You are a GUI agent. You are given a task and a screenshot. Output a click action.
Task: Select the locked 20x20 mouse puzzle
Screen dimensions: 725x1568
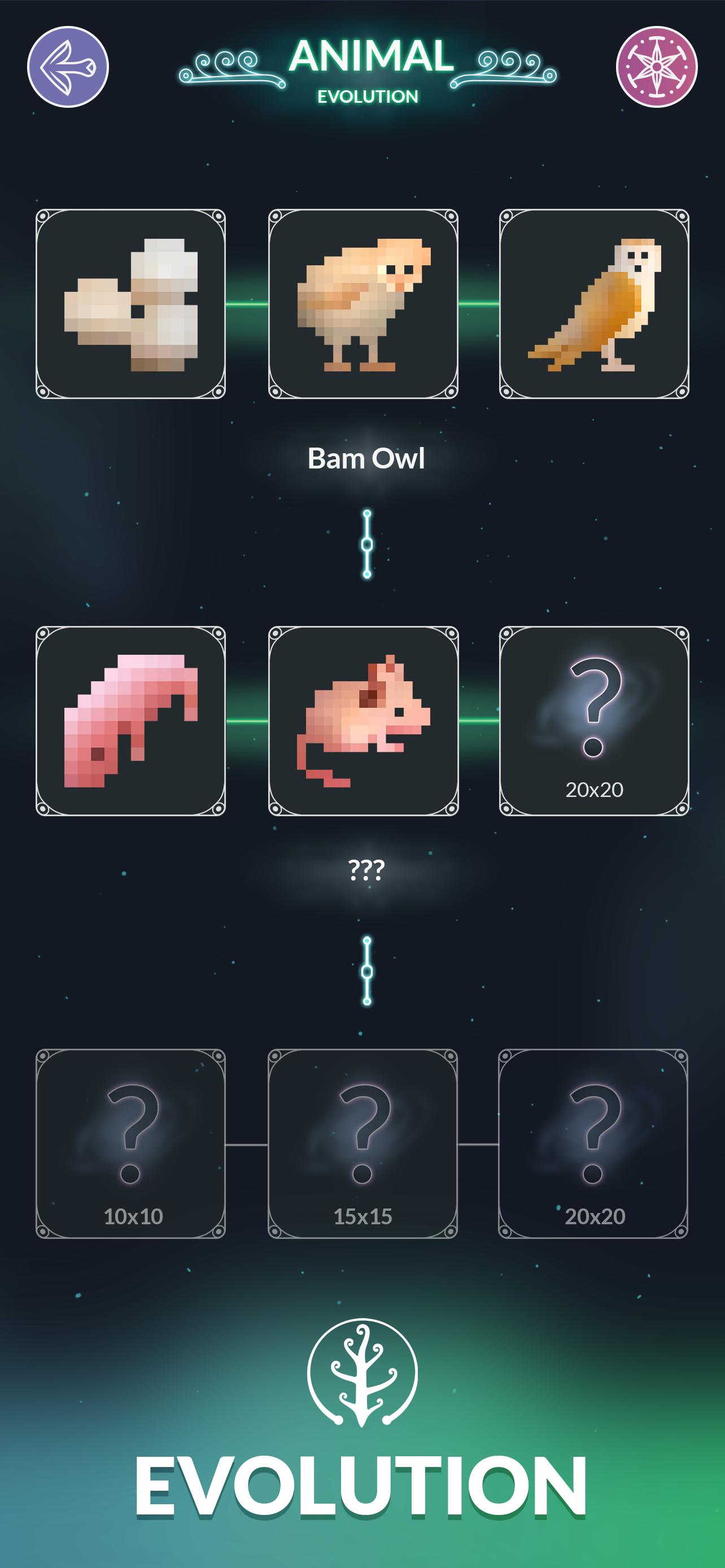(x=593, y=721)
